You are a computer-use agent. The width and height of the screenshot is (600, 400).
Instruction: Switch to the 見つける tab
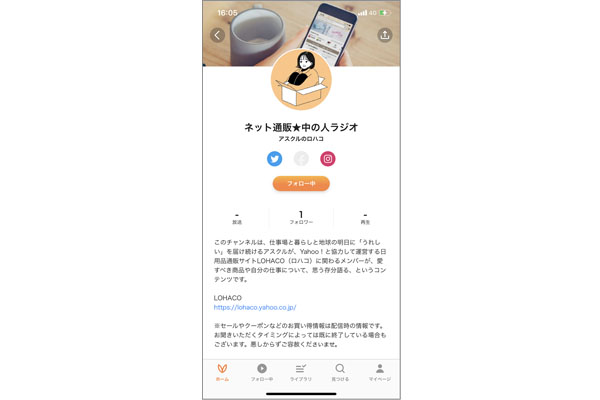tap(340, 372)
